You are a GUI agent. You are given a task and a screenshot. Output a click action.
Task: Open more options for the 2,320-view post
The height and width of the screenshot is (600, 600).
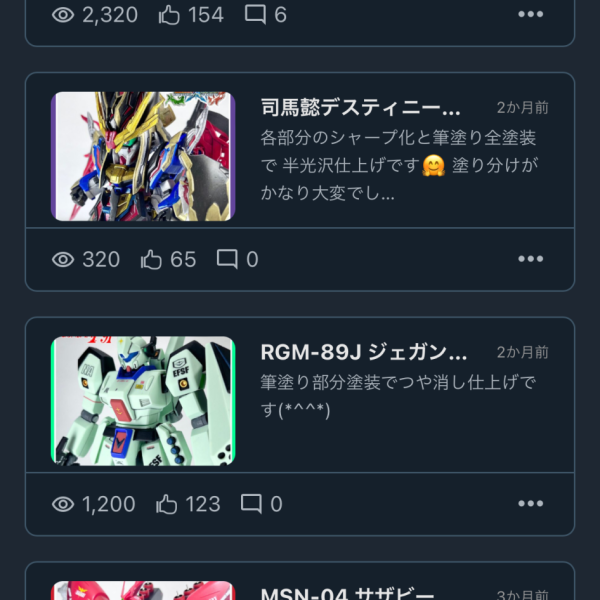point(530,15)
